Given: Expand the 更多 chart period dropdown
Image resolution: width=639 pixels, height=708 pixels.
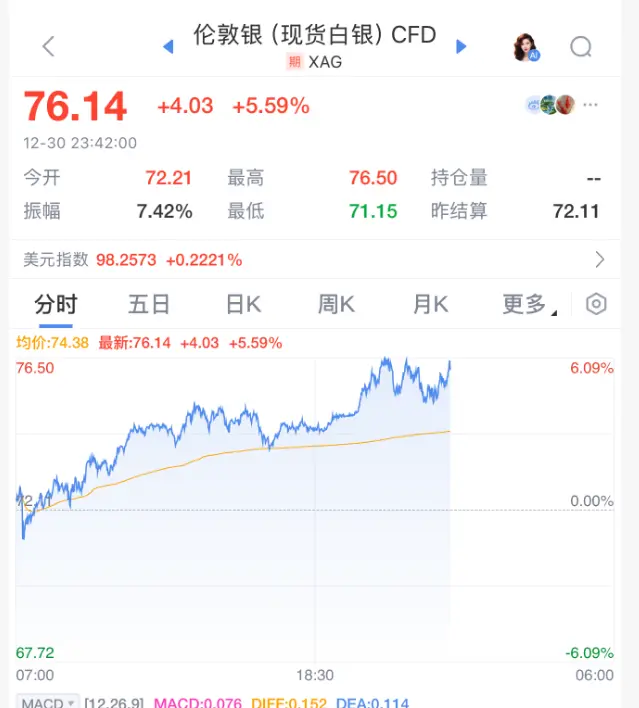Looking at the screenshot, I should tap(527, 305).
